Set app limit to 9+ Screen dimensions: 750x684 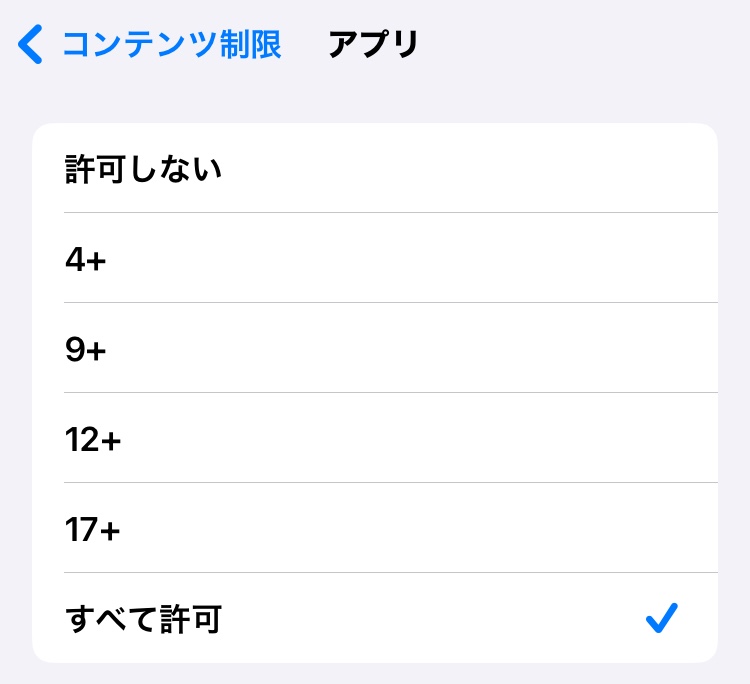(x=375, y=348)
